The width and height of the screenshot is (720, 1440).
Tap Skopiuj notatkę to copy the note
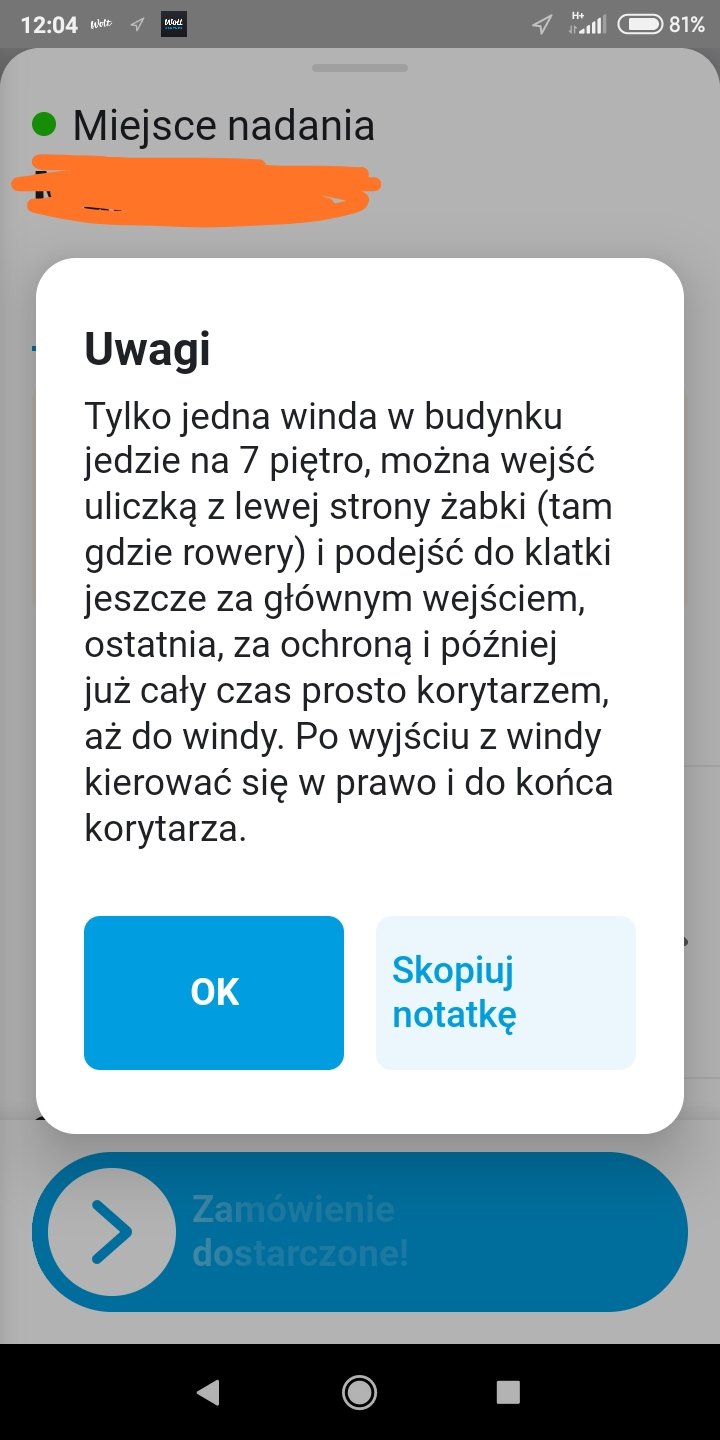pos(505,993)
